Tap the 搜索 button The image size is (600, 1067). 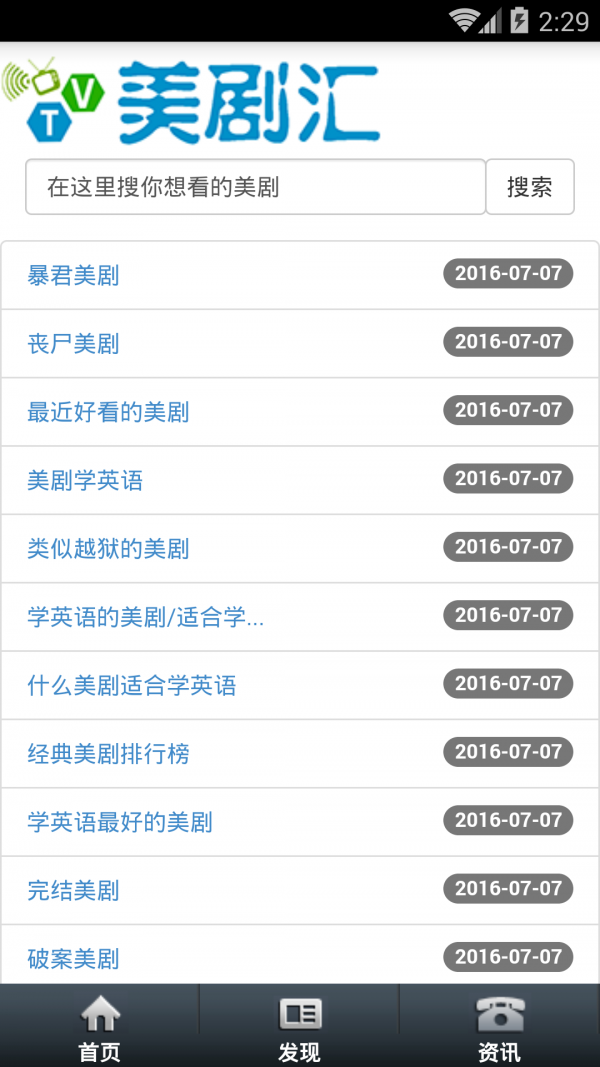tap(530, 187)
